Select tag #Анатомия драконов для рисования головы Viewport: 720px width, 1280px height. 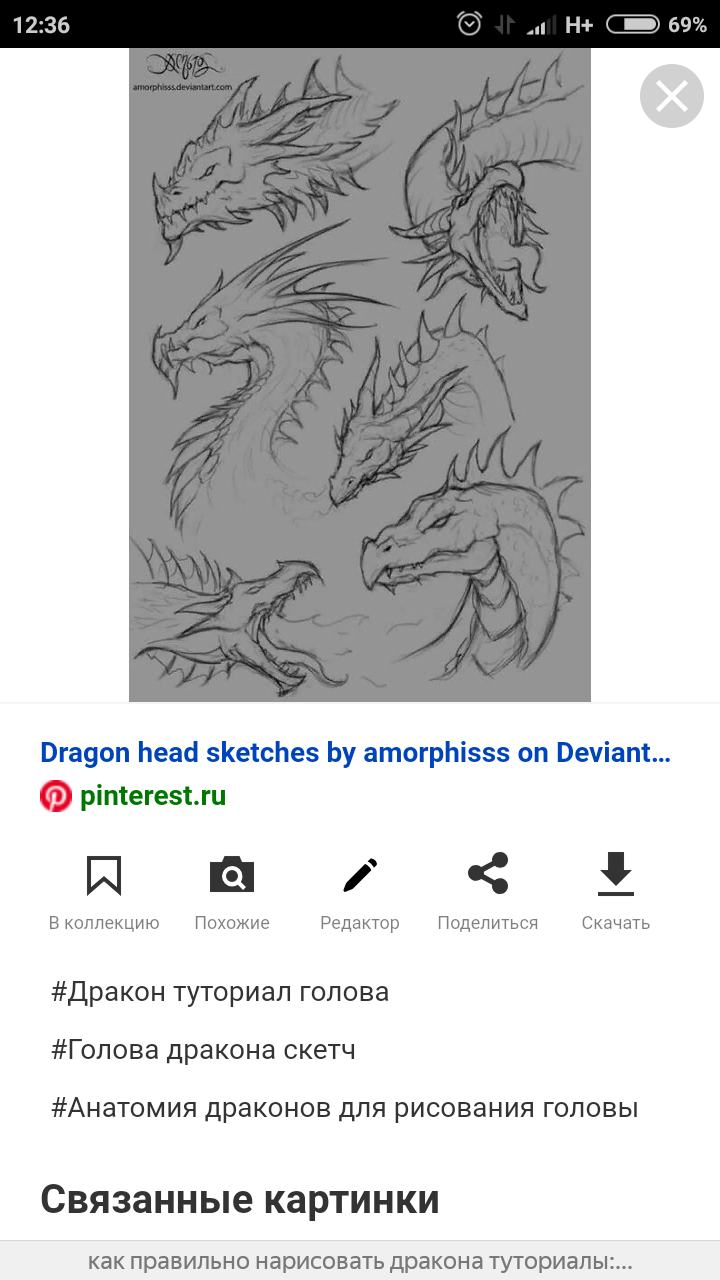[345, 1108]
